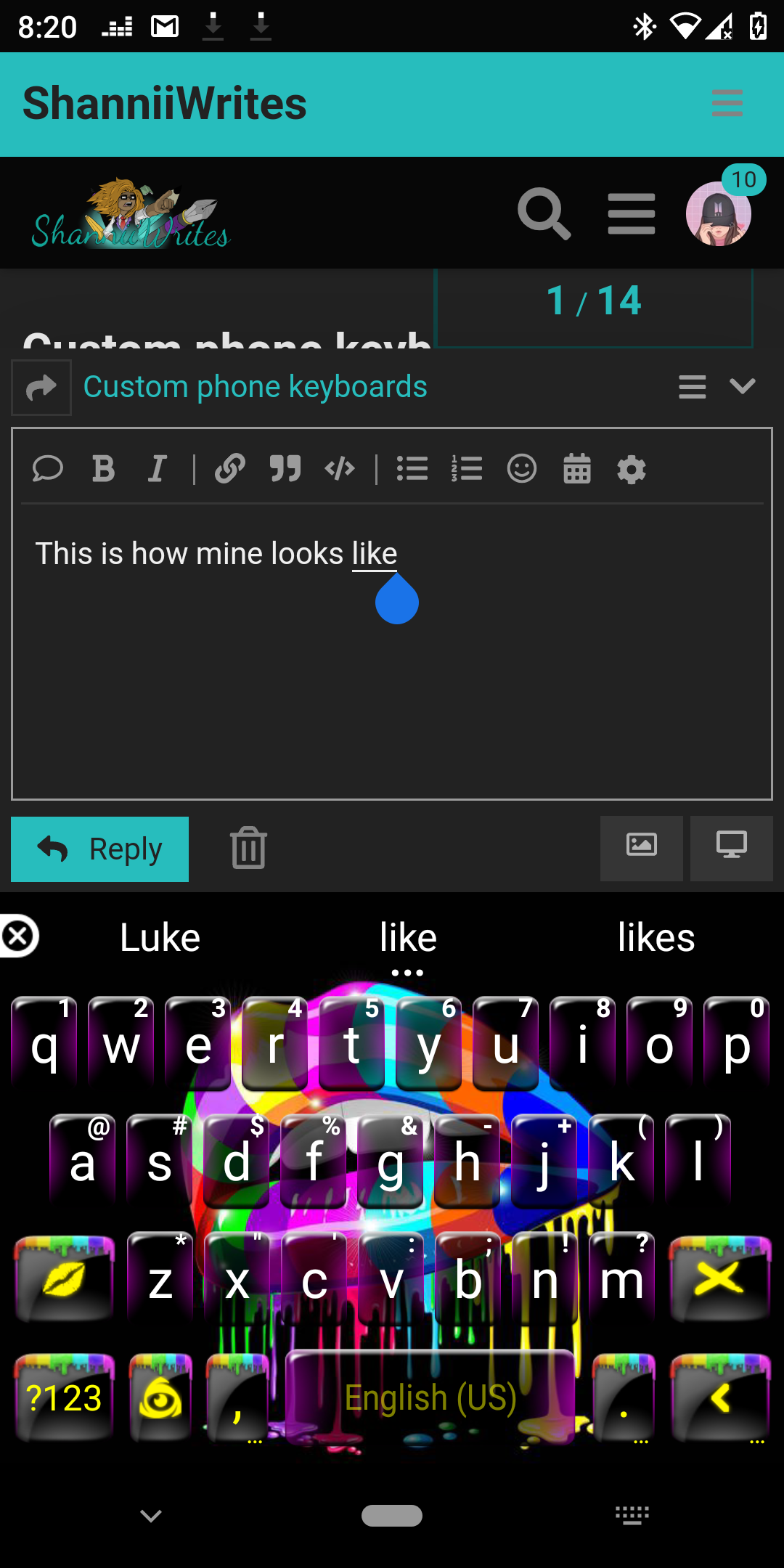The width and height of the screenshot is (784, 1568).
Task: Insert a date with the calendar icon
Action: (577, 469)
